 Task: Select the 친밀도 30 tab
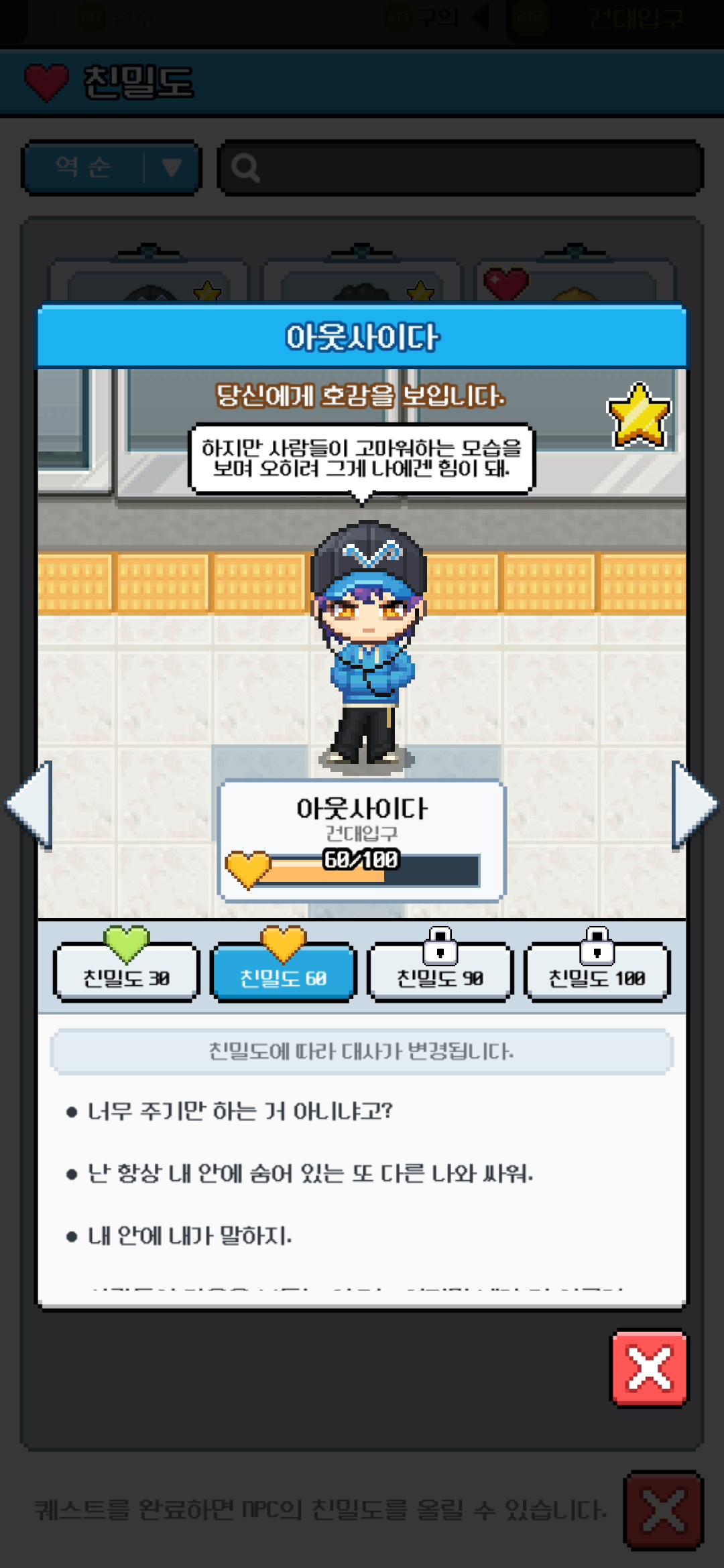coord(126,973)
